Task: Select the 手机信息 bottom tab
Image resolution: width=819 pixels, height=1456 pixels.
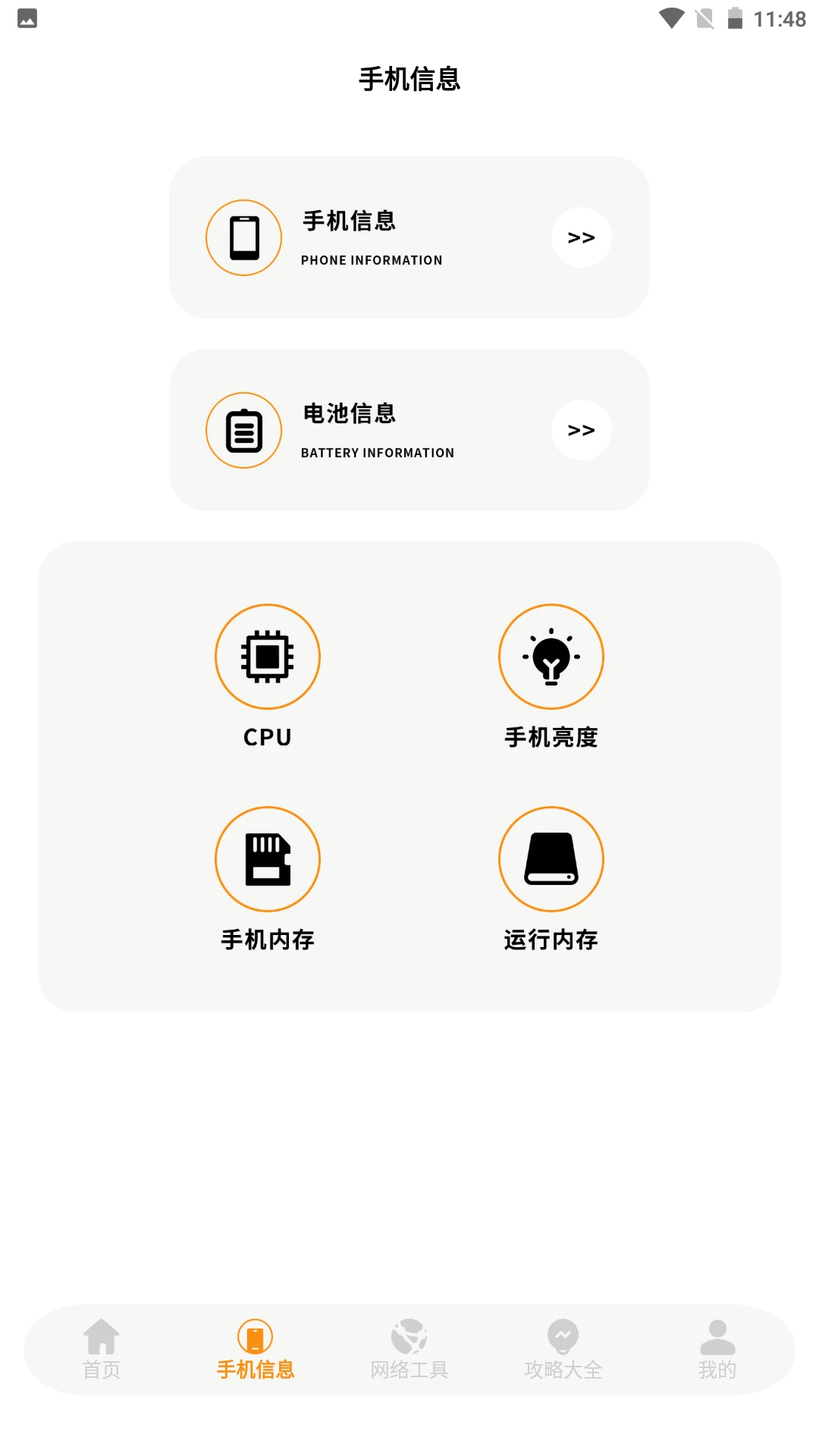Action: (256, 1350)
